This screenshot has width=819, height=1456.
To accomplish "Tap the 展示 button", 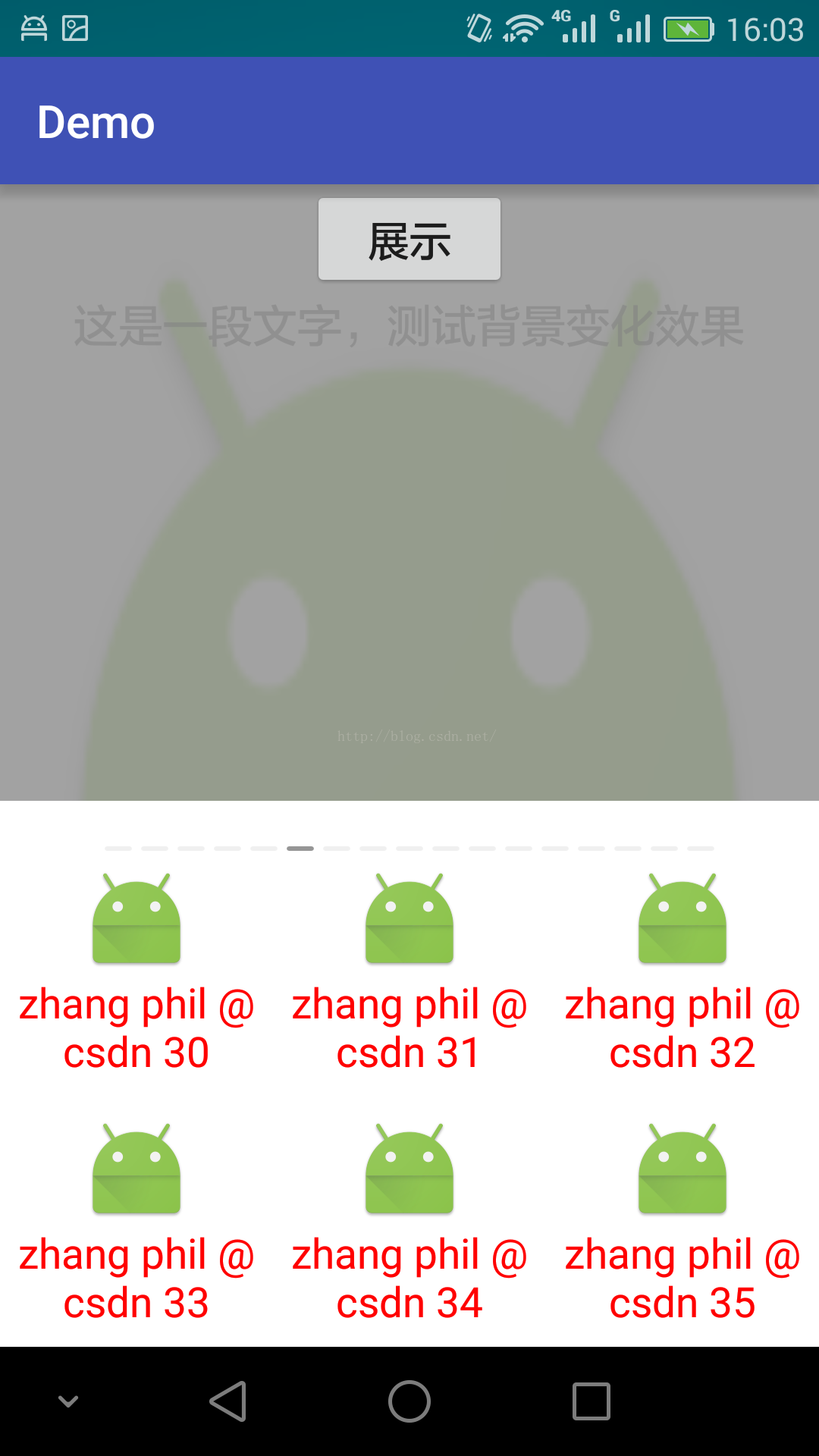I will click(409, 240).
